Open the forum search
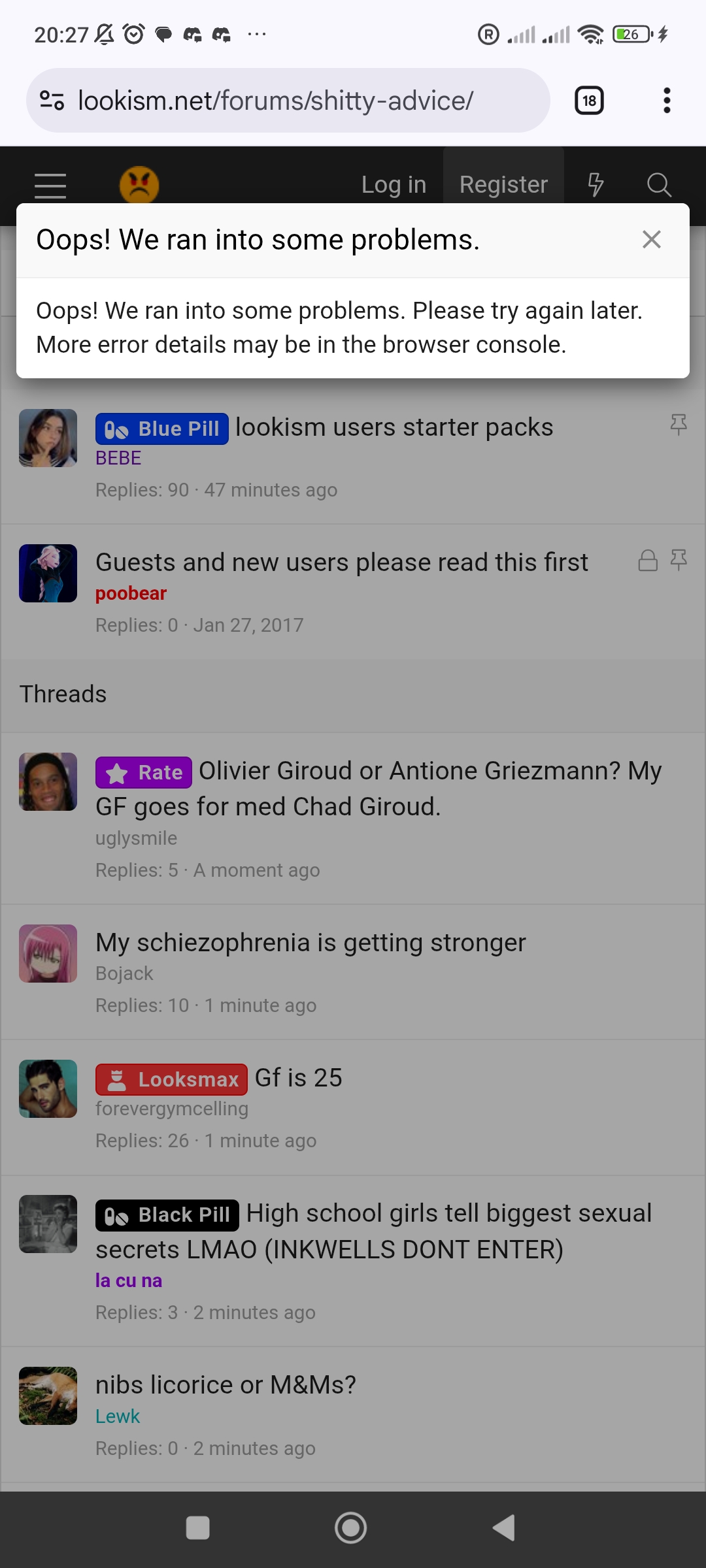 click(658, 185)
